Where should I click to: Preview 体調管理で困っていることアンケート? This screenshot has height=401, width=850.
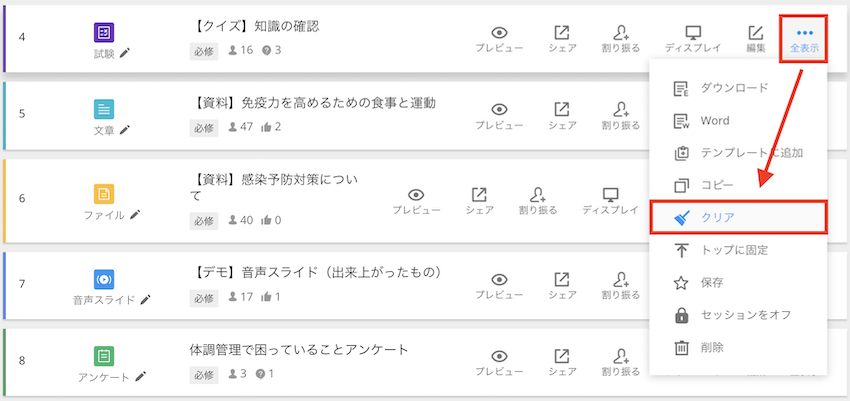pyautogui.click(x=499, y=363)
